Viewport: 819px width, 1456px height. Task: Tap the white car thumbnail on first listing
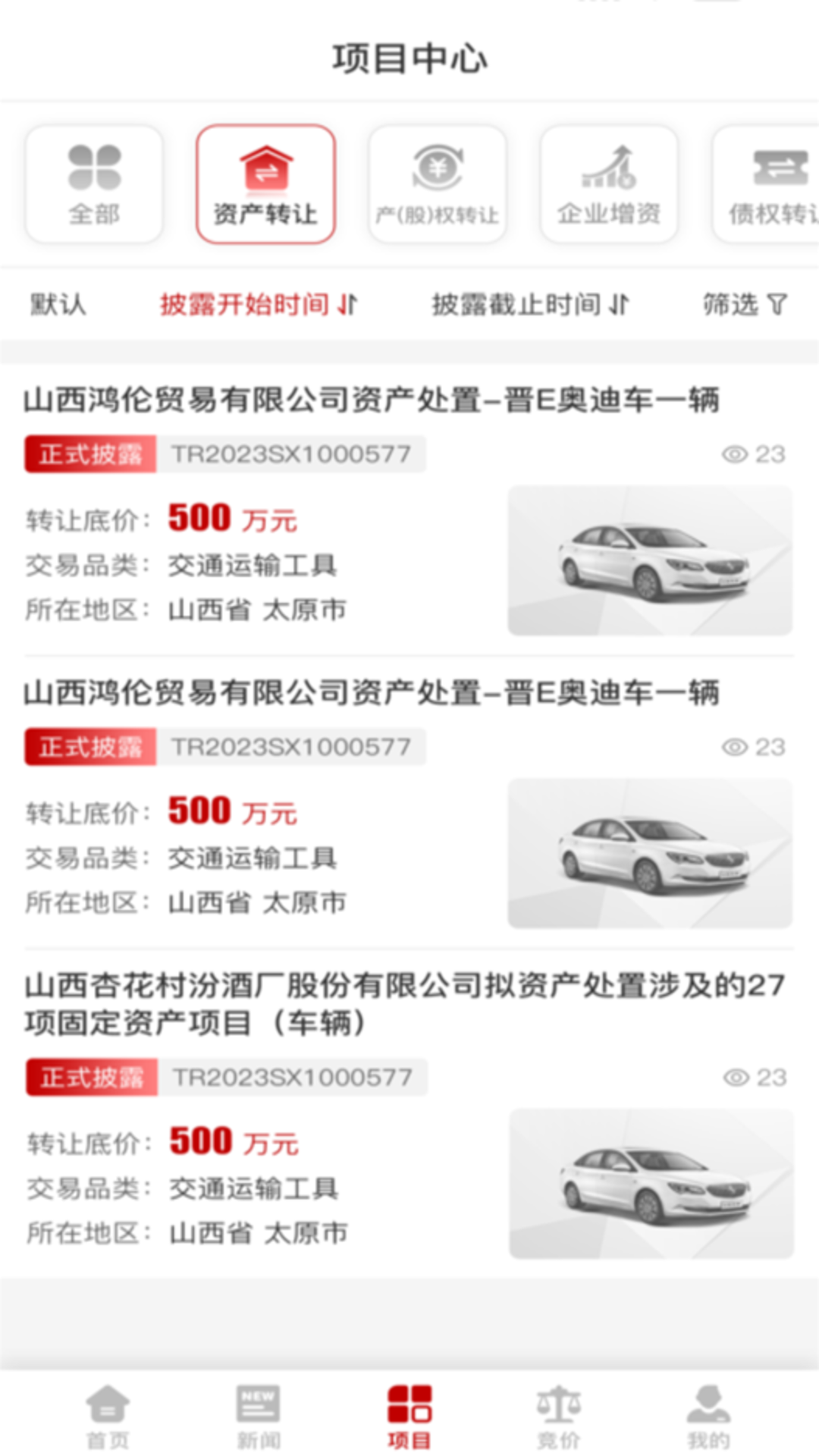pos(651,560)
